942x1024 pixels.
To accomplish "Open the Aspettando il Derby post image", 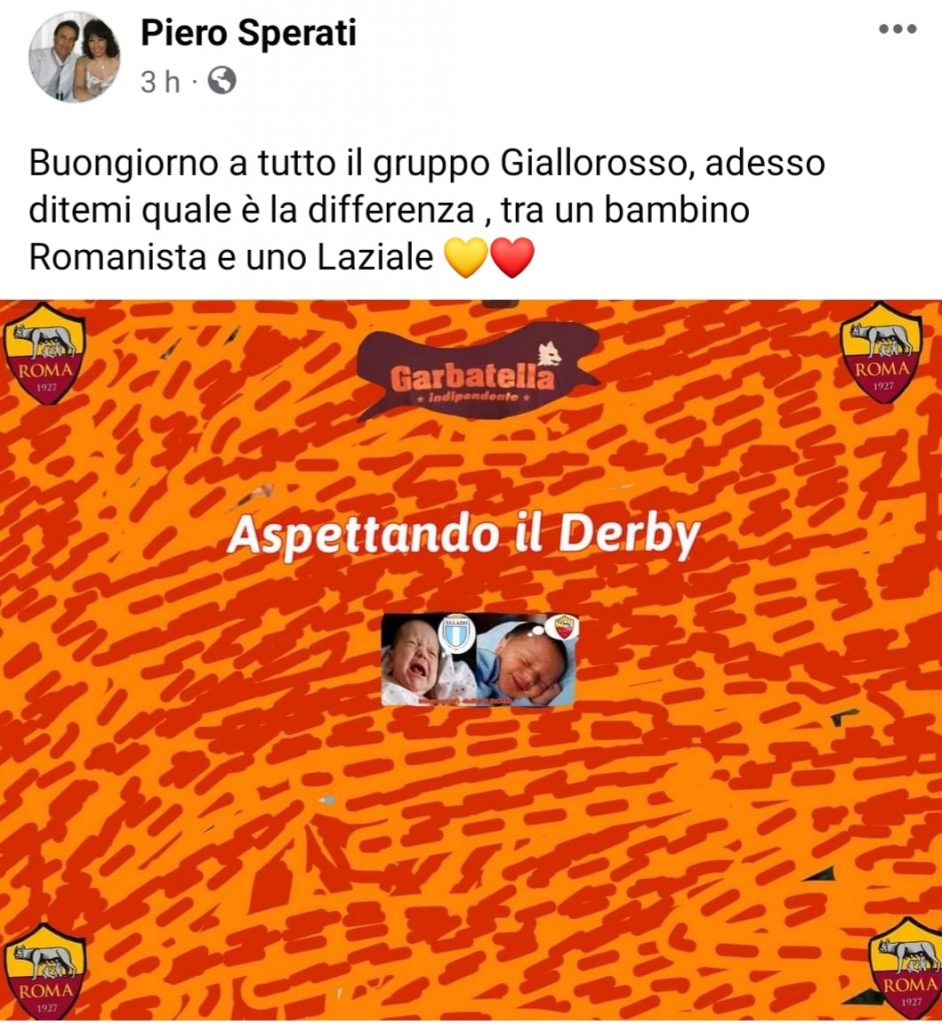I will [471, 660].
